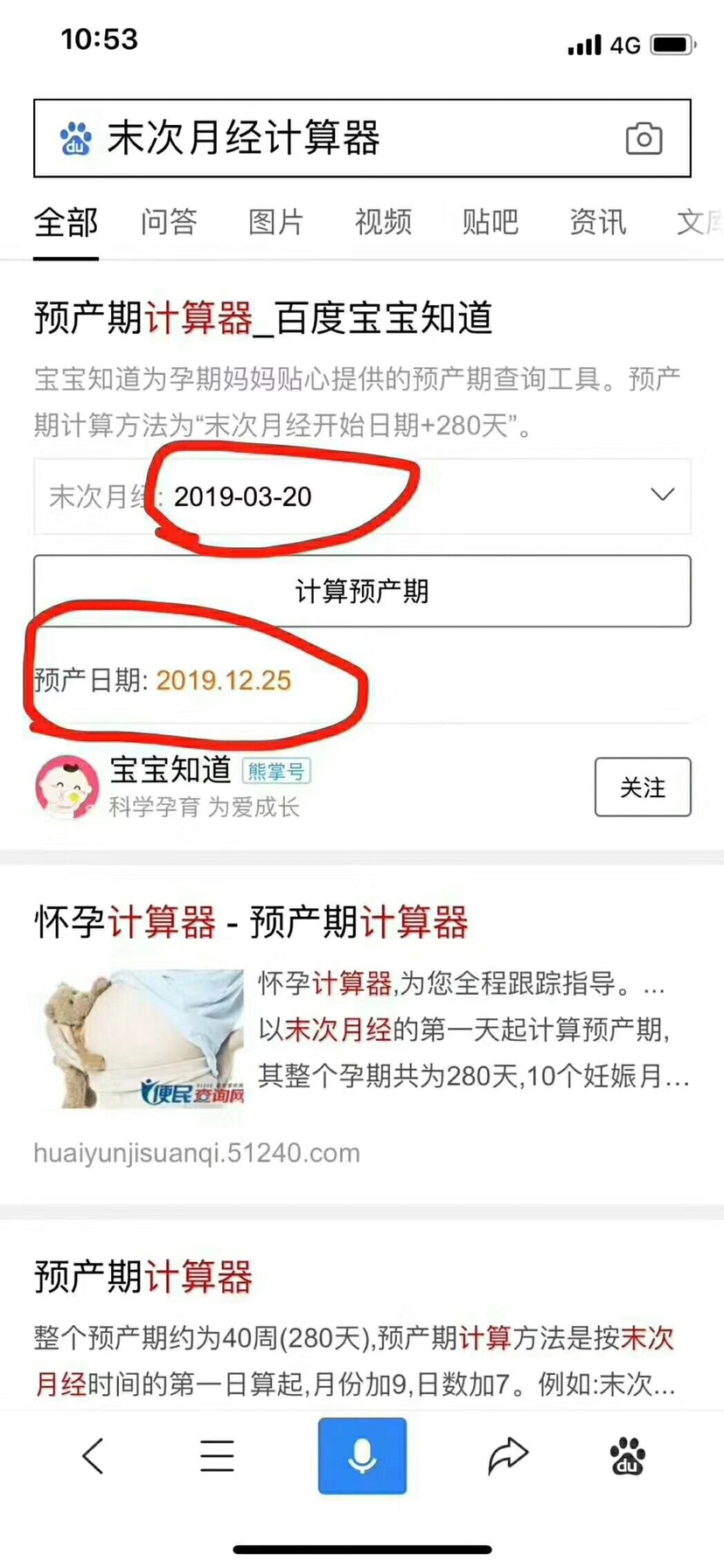Open the pregnant belly thumbnail image

[140, 1037]
